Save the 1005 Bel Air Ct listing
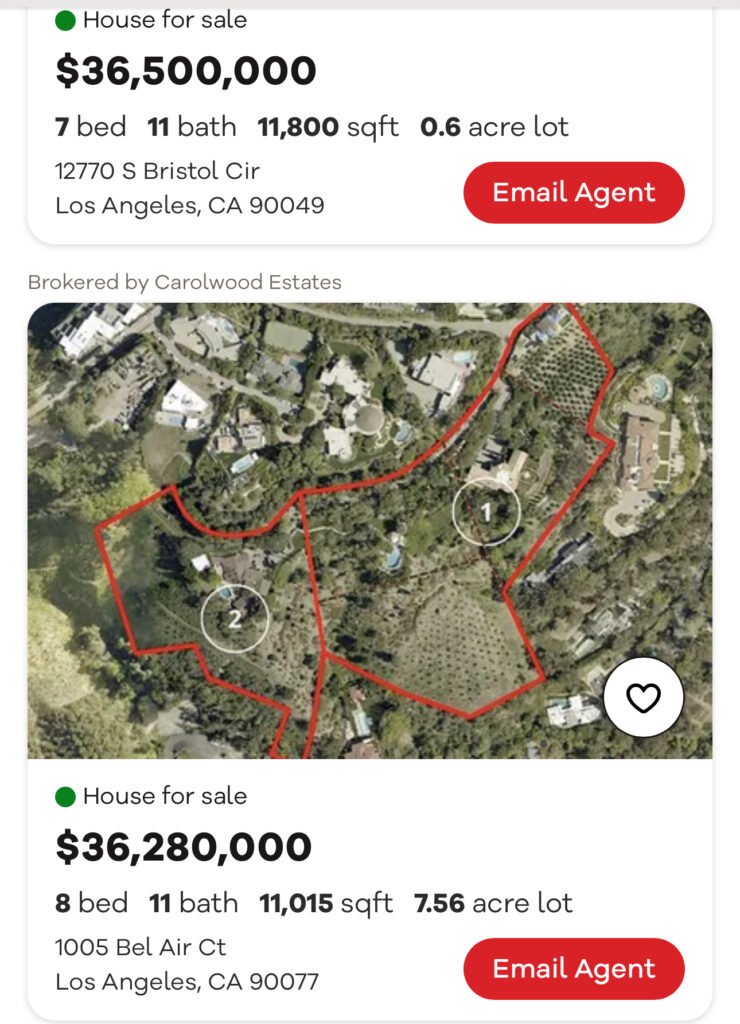This screenshot has height=1024, width=740. click(x=643, y=698)
